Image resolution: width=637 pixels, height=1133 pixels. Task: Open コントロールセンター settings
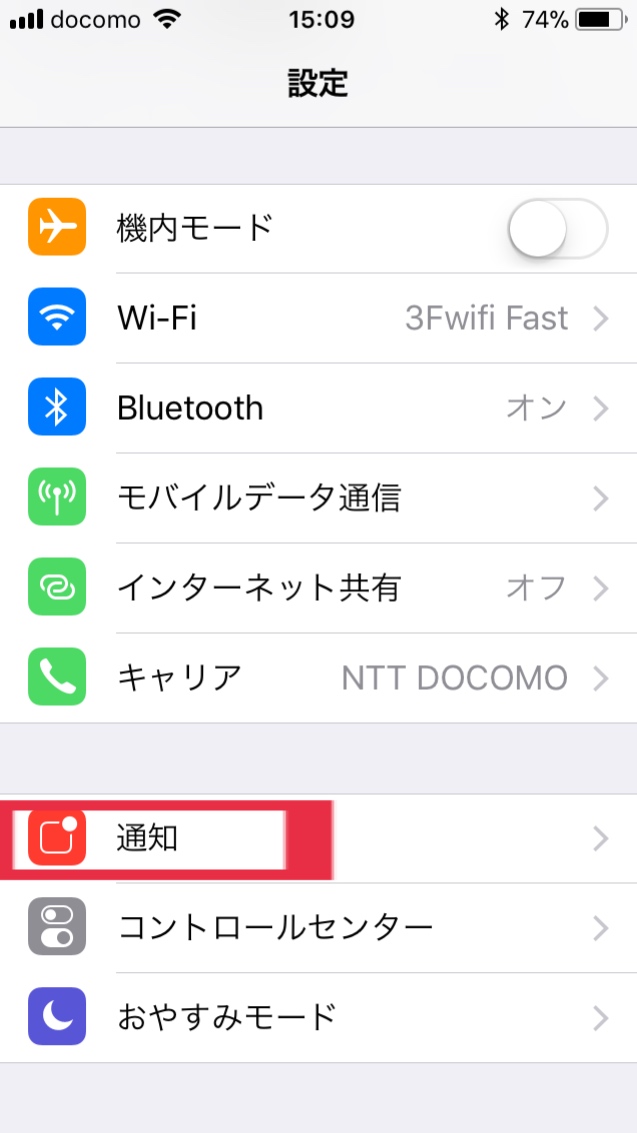tap(318, 927)
